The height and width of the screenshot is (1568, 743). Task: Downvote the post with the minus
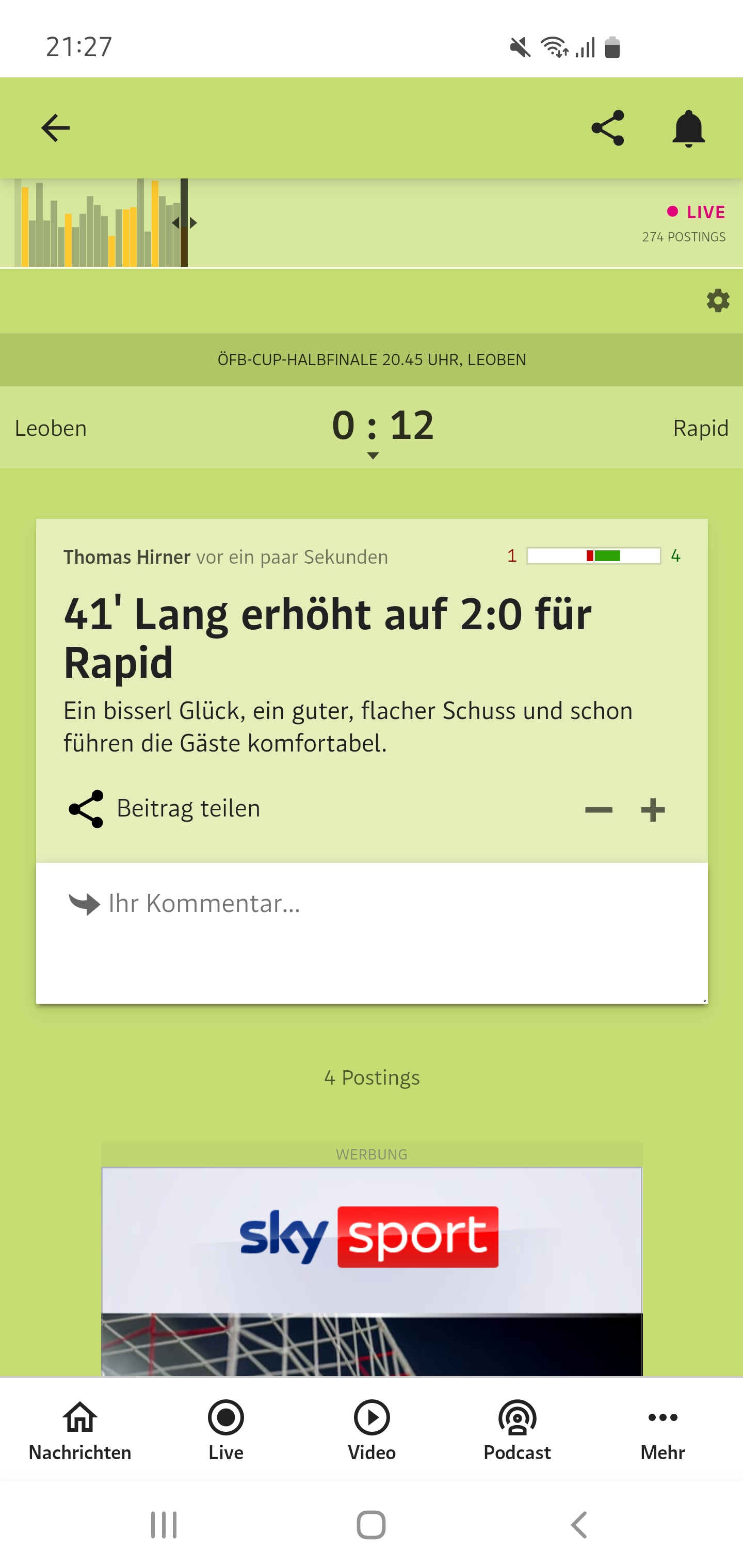tap(598, 810)
